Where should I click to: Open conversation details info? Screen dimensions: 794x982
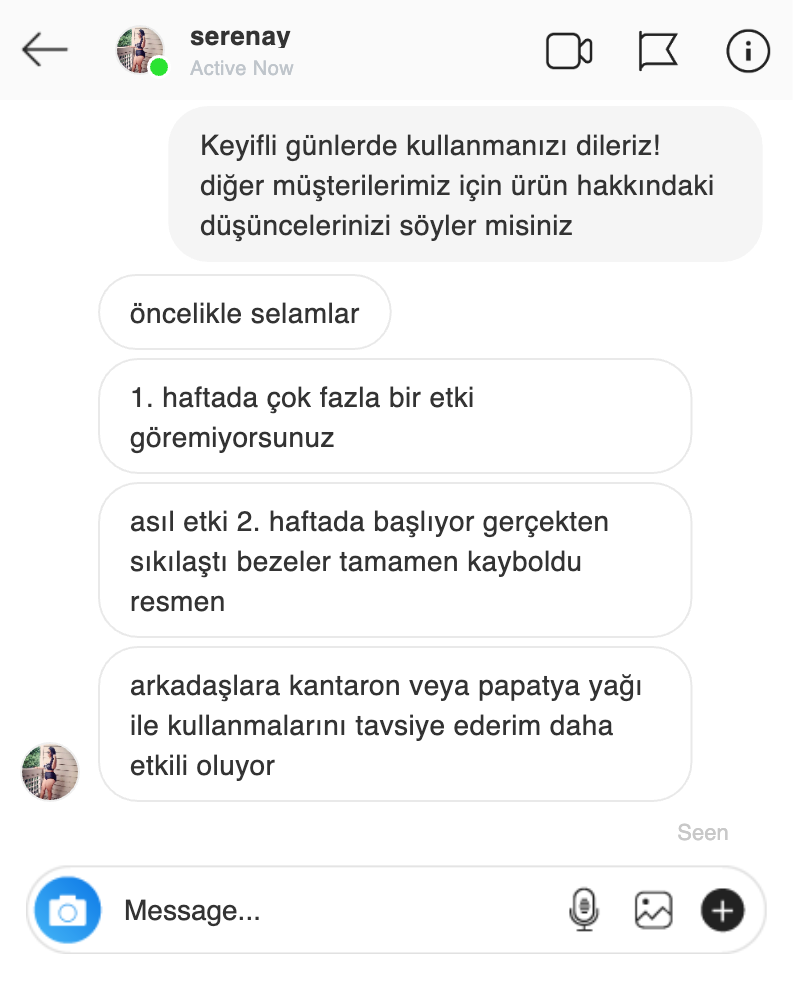pos(747,51)
